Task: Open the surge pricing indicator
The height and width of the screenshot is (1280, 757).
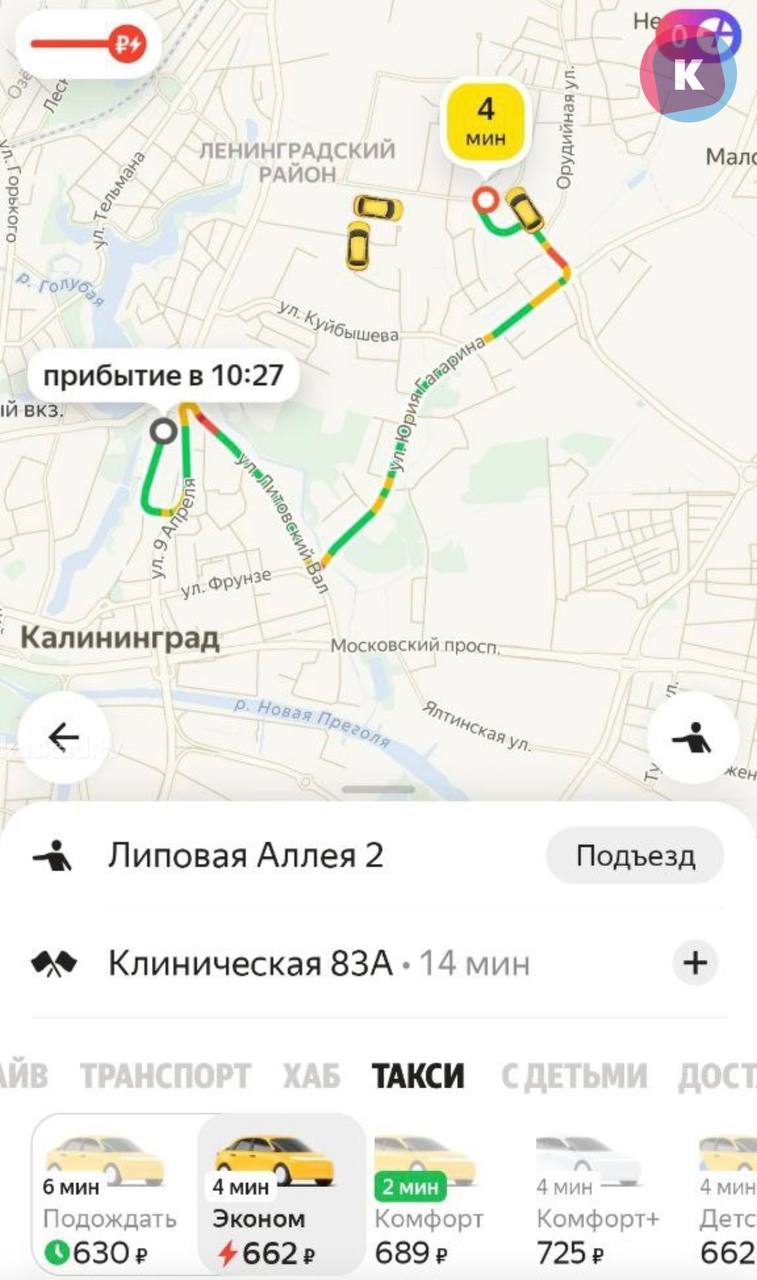Action: 89,44
